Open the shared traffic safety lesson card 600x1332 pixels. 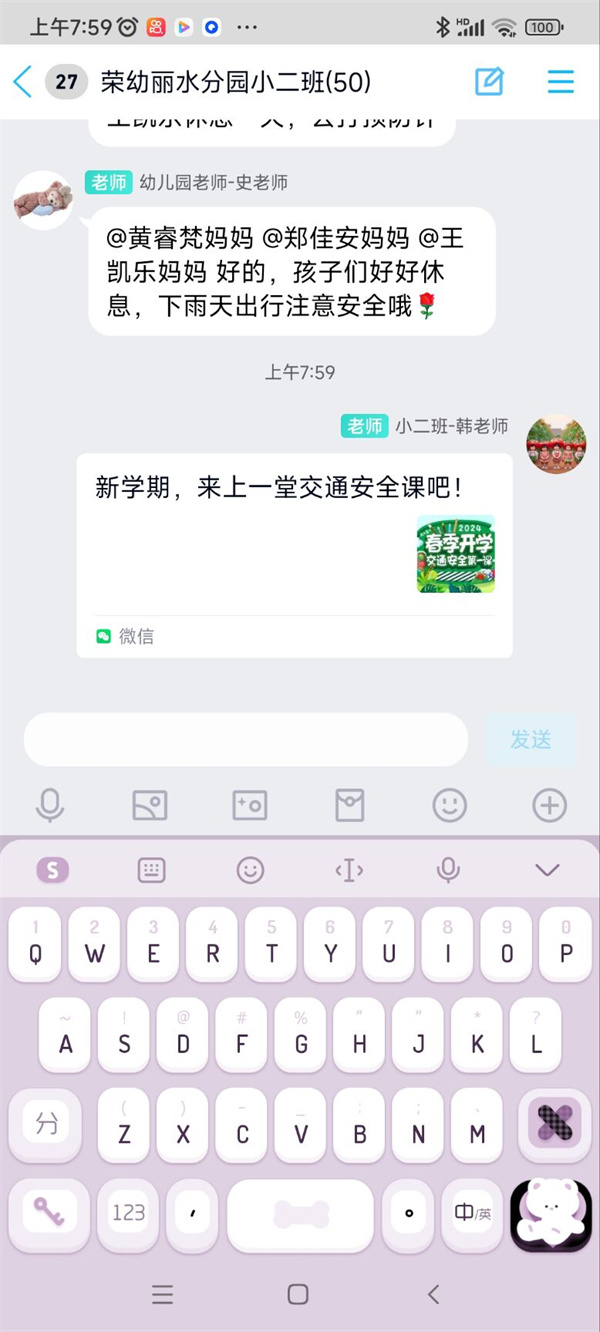(x=294, y=555)
